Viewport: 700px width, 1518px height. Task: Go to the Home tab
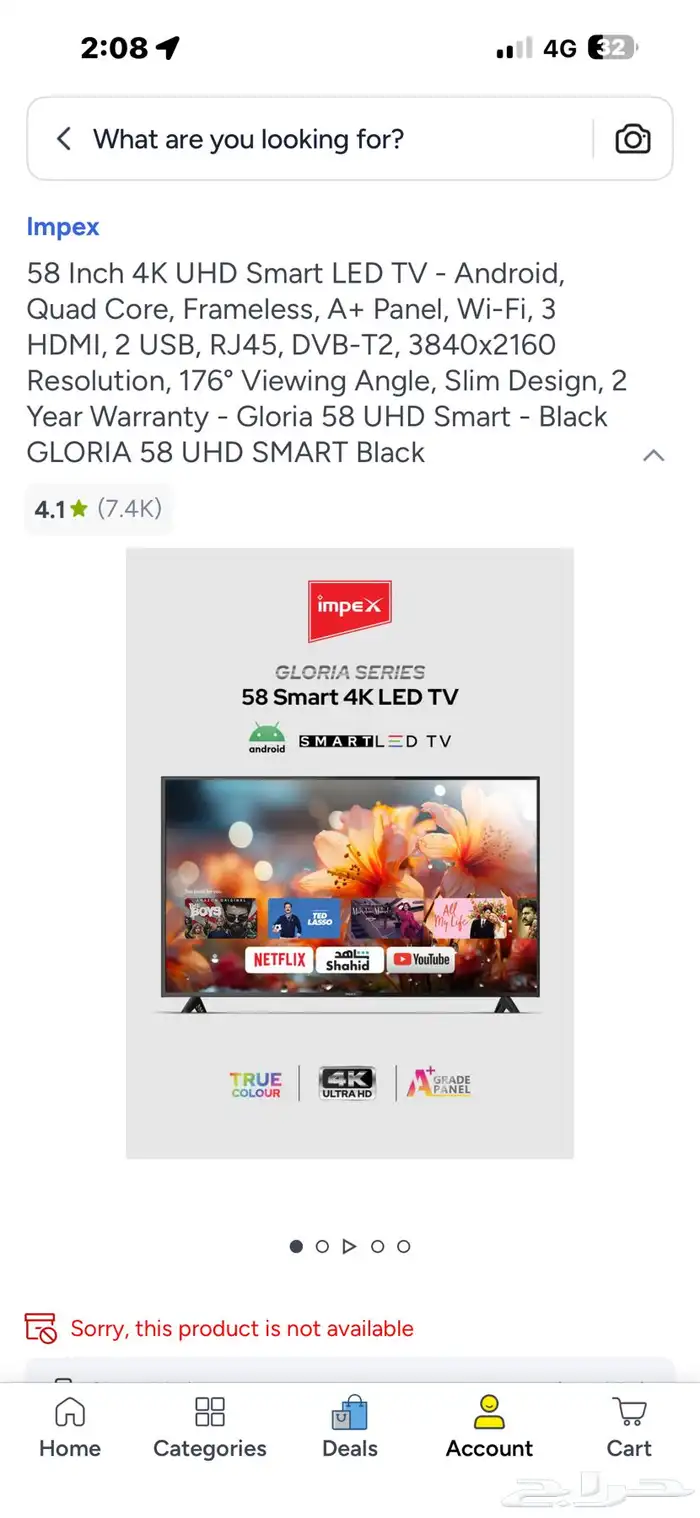70,1428
